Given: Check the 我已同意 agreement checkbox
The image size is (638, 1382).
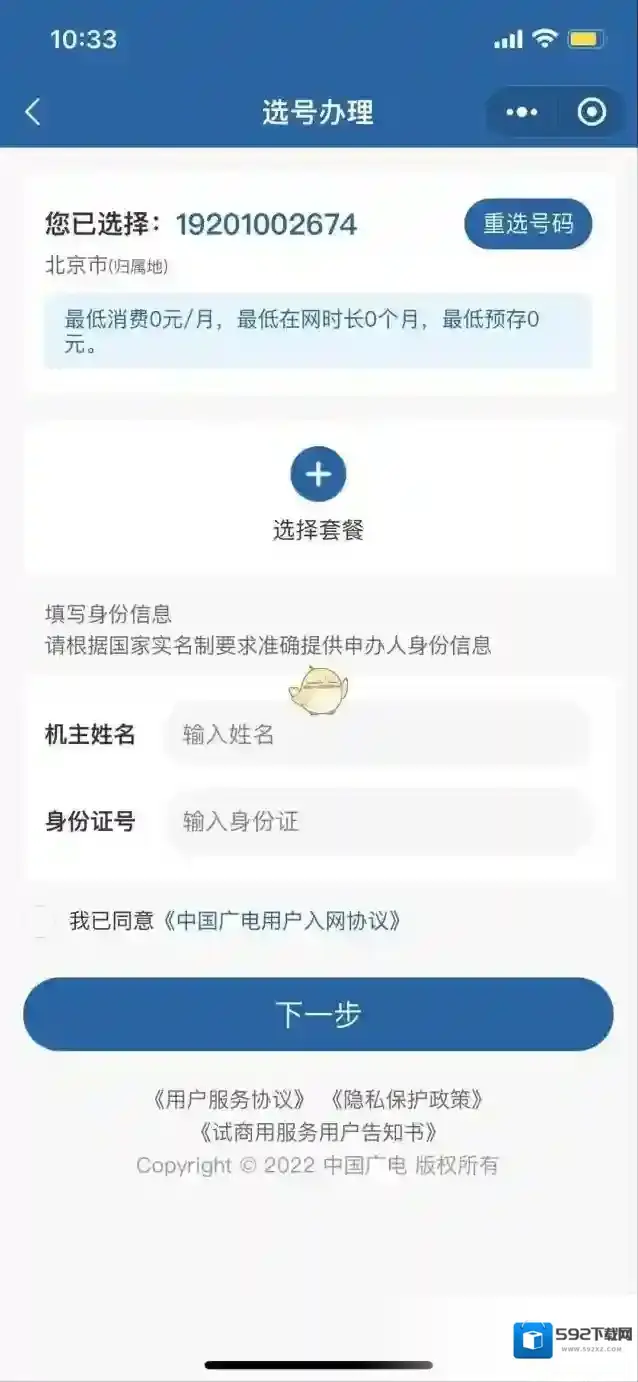Looking at the screenshot, I should 41,921.
